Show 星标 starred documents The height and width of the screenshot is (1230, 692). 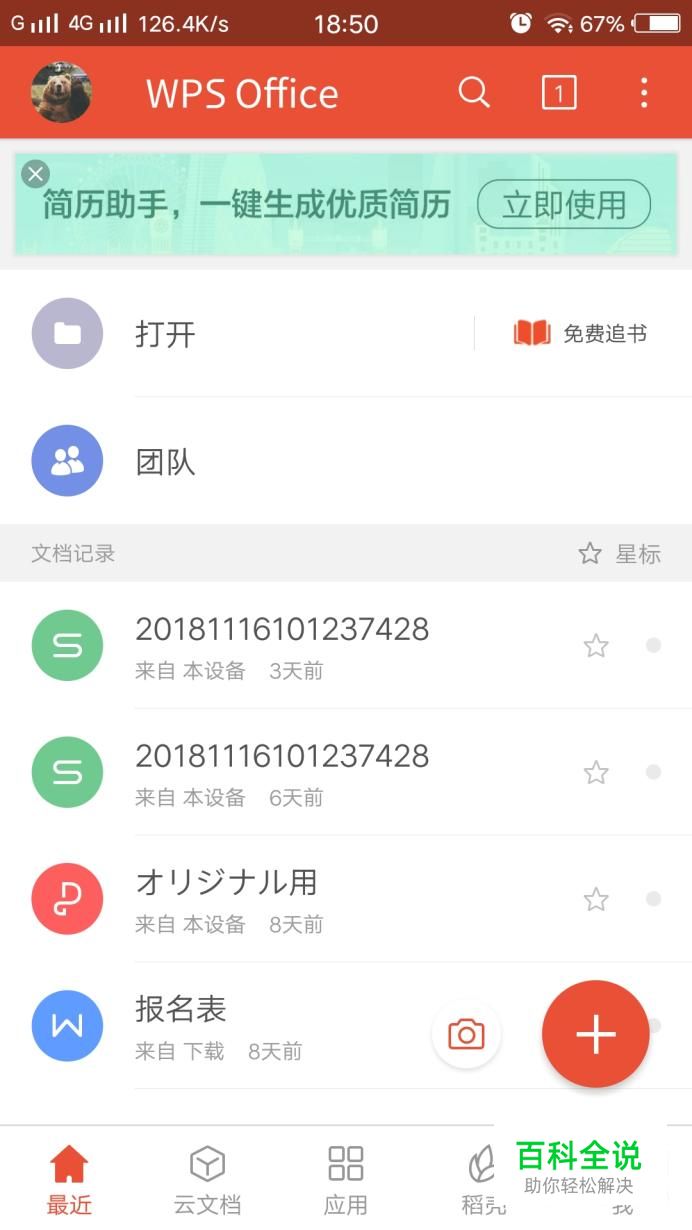[x=620, y=553]
